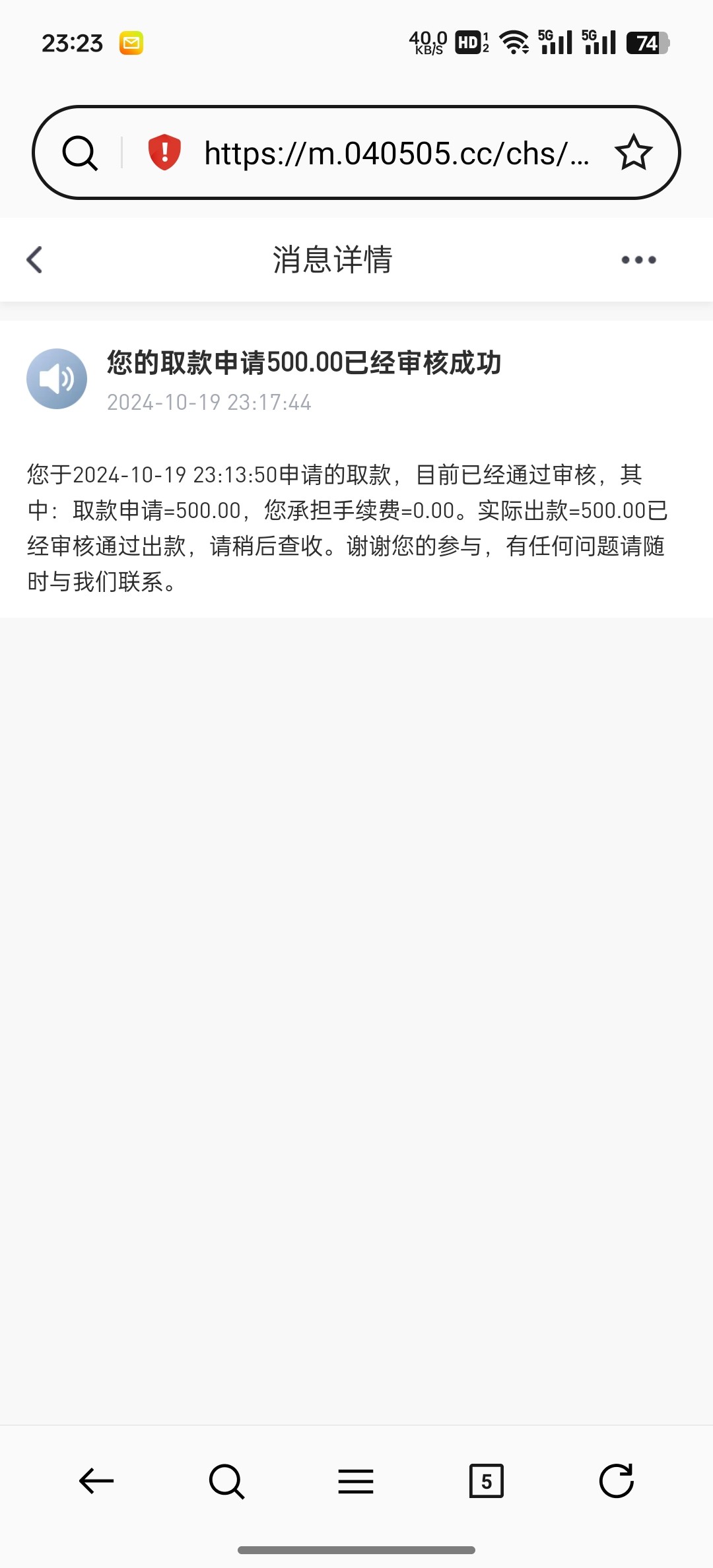Open the three-dot more options menu
This screenshot has width=713, height=1568.
click(x=638, y=259)
